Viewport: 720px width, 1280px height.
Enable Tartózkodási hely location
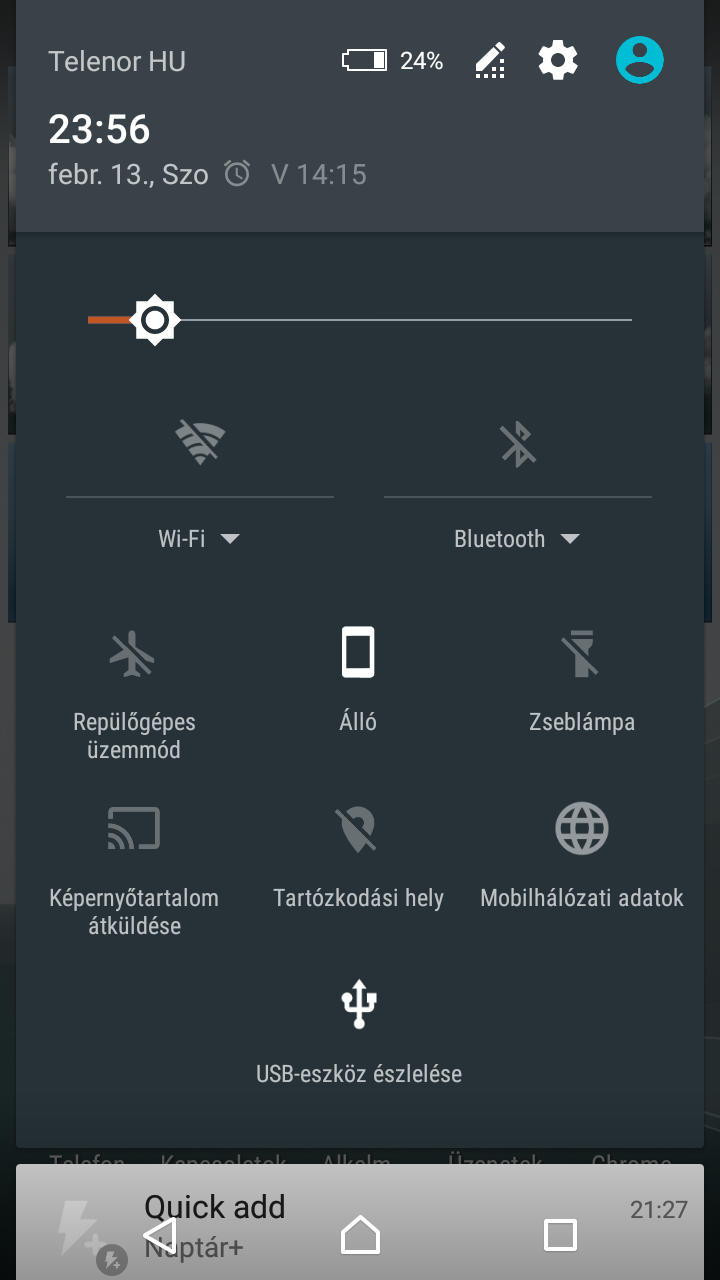click(x=358, y=856)
